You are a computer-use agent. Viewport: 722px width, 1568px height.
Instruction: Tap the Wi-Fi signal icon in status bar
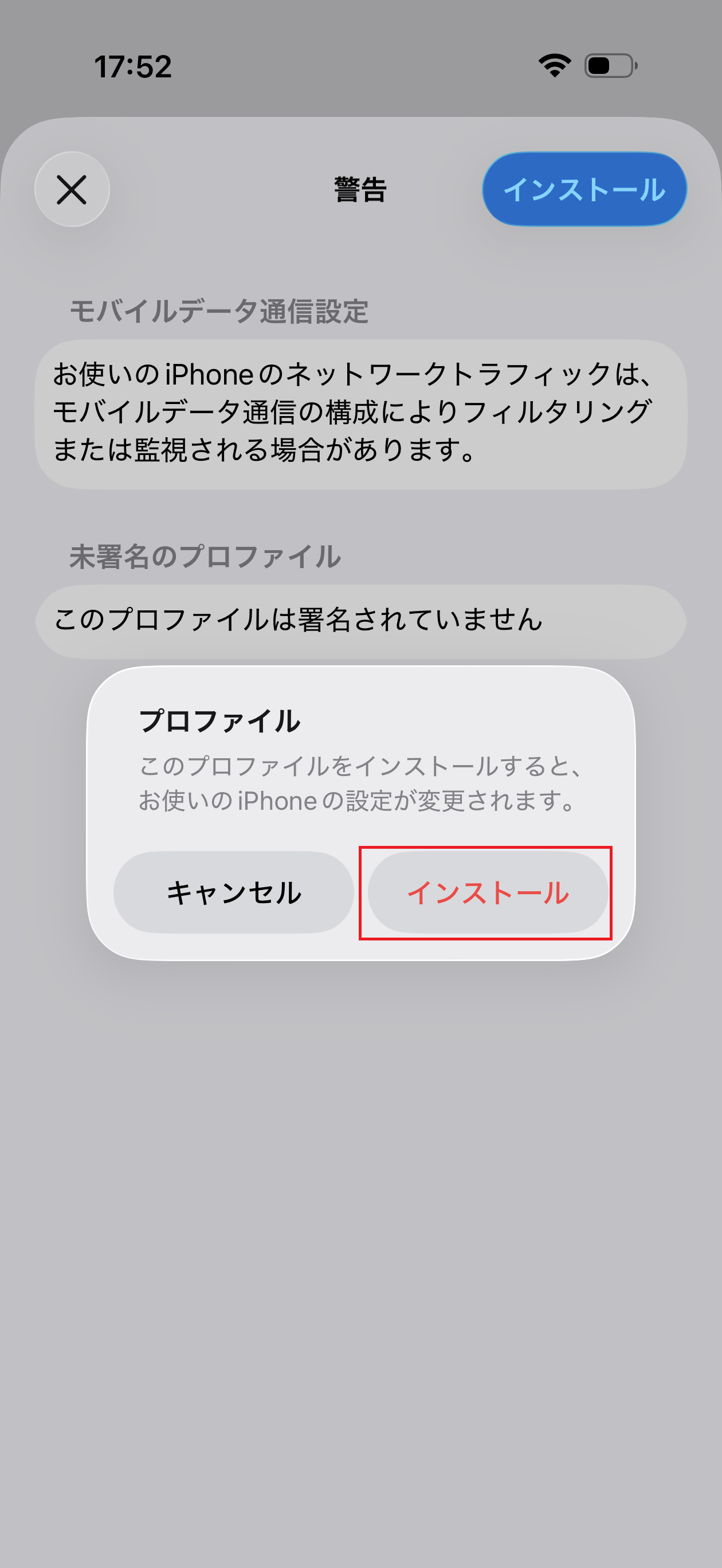pyautogui.click(x=554, y=67)
